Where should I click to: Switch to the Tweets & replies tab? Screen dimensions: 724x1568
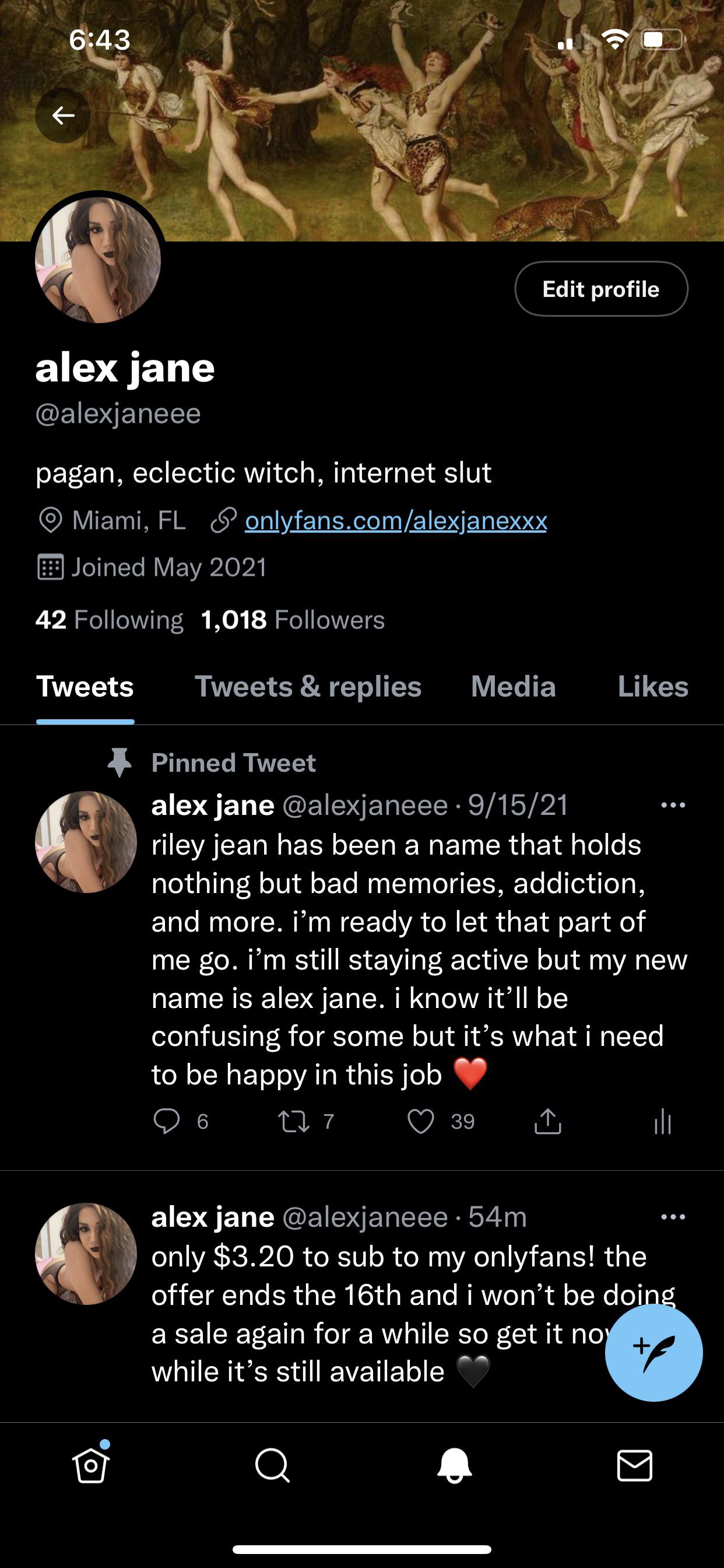pyautogui.click(x=308, y=687)
